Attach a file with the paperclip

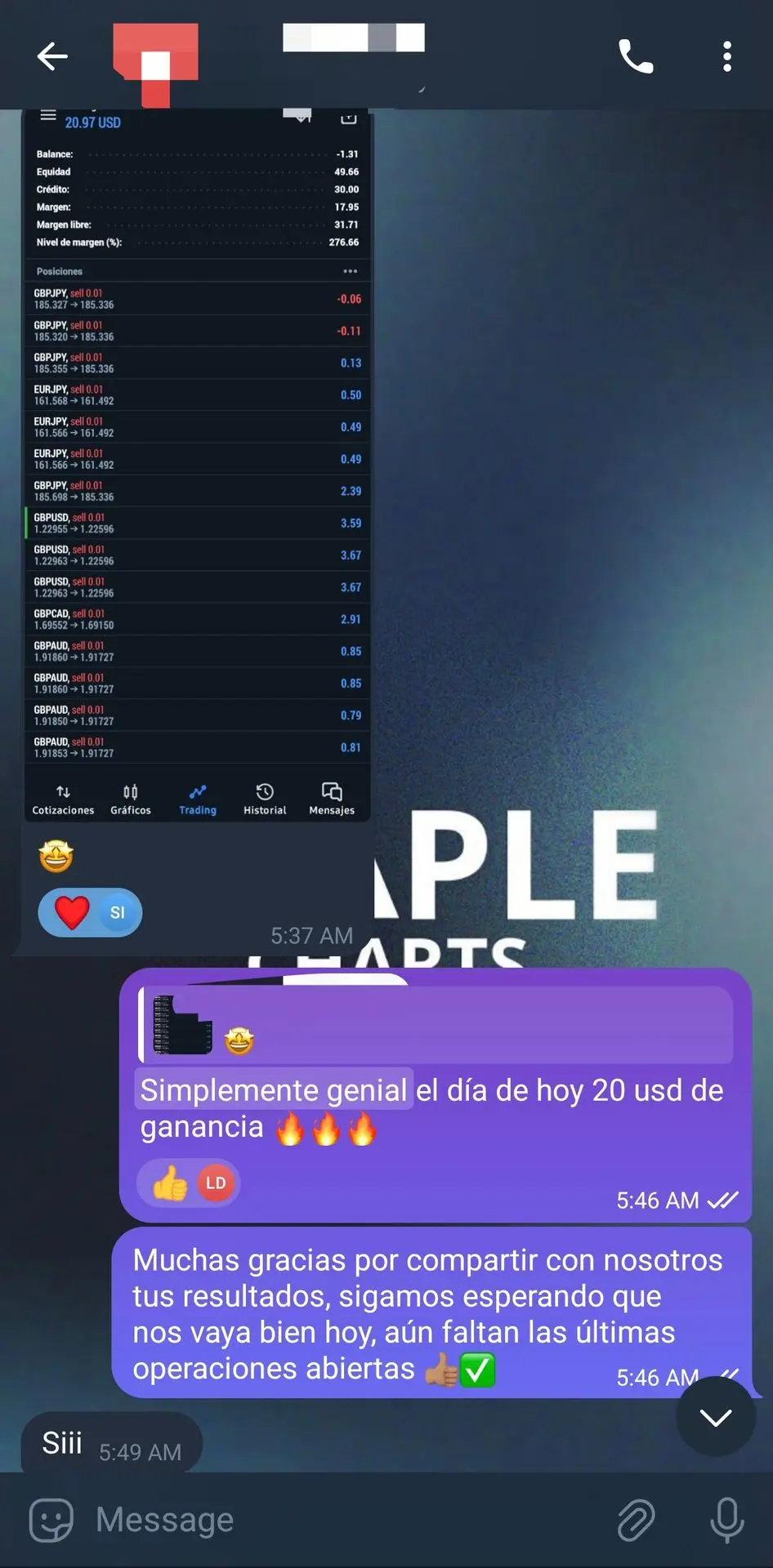pyautogui.click(x=636, y=1520)
